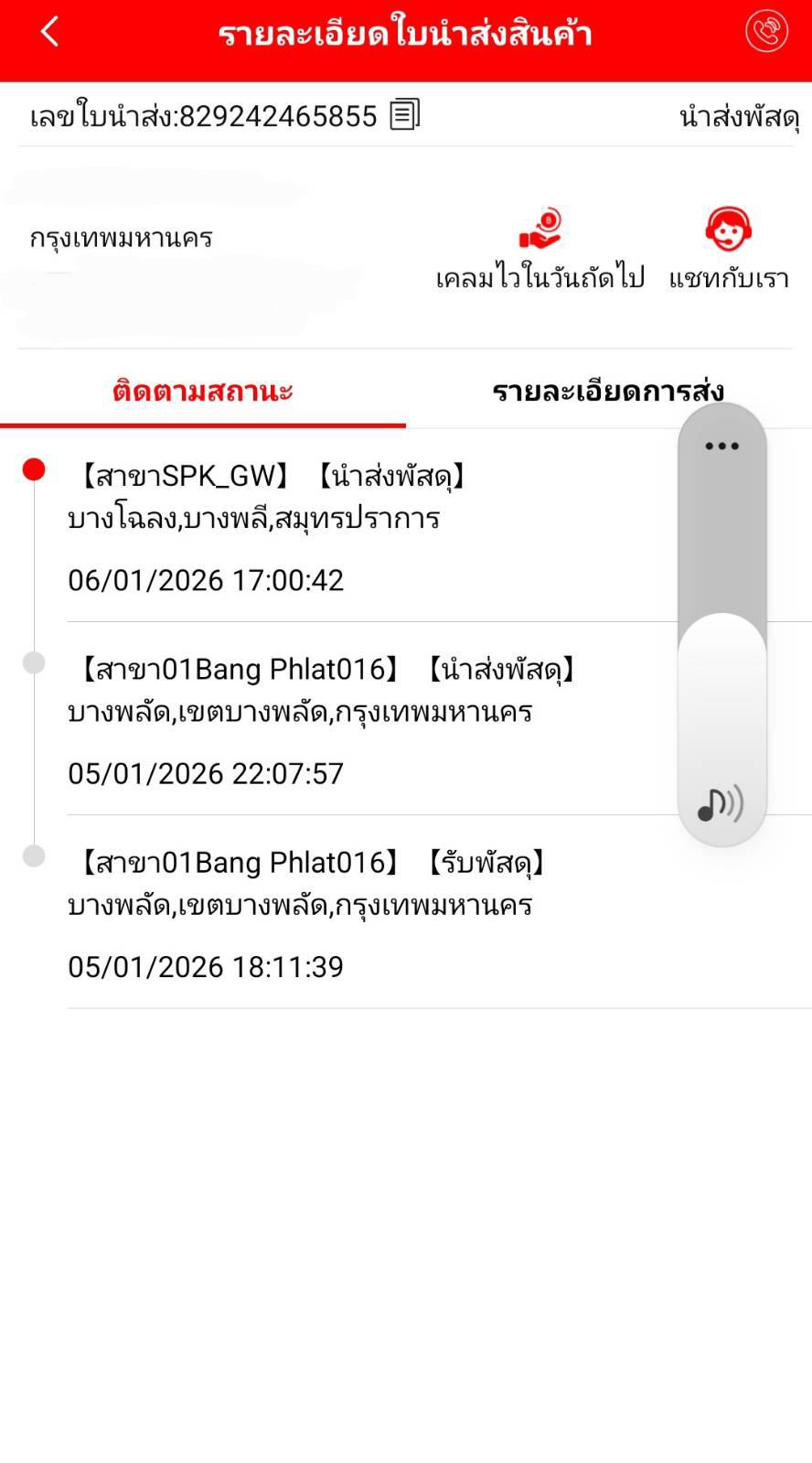Switch to the รายละเอียดการส่ง tab
The width and height of the screenshot is (812, 1463).
(608, 392)
